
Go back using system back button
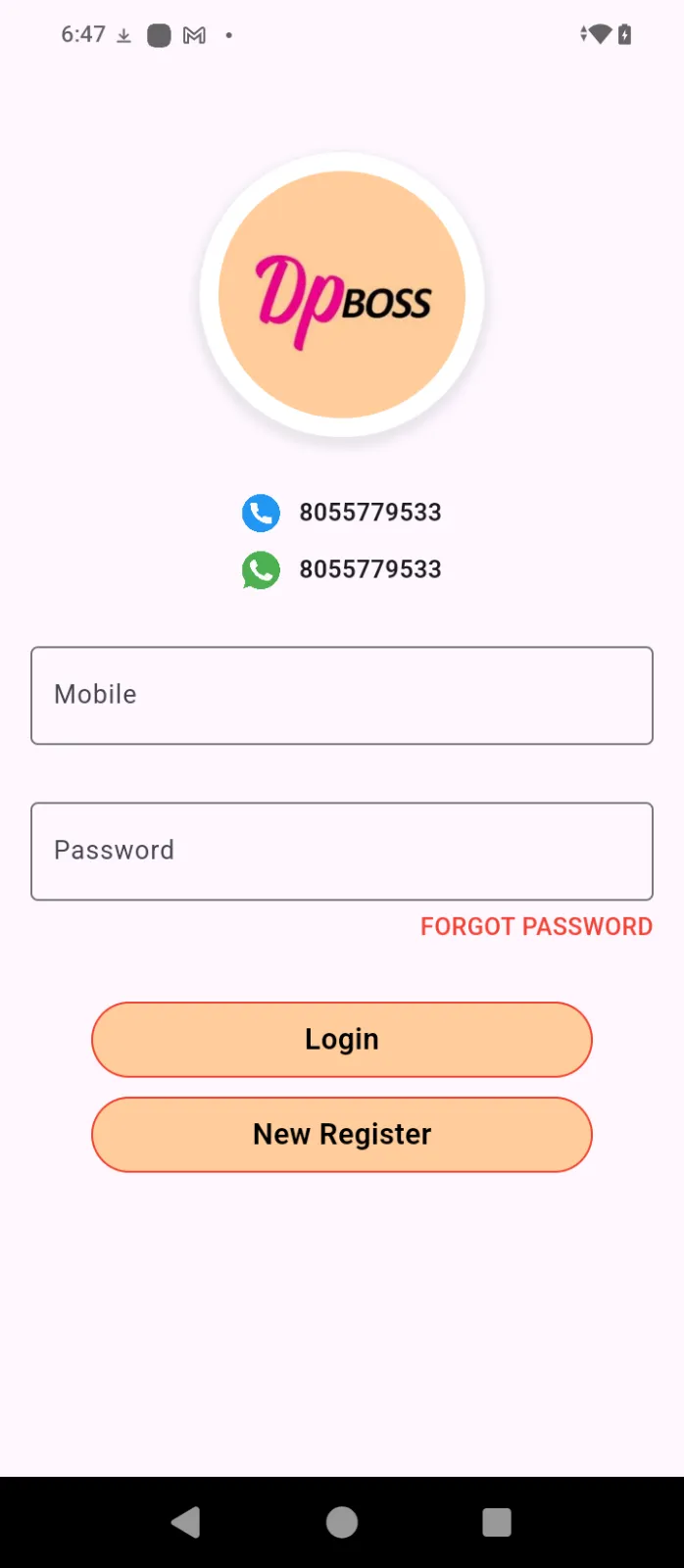pyautogui.click(x=185, y=1522)
